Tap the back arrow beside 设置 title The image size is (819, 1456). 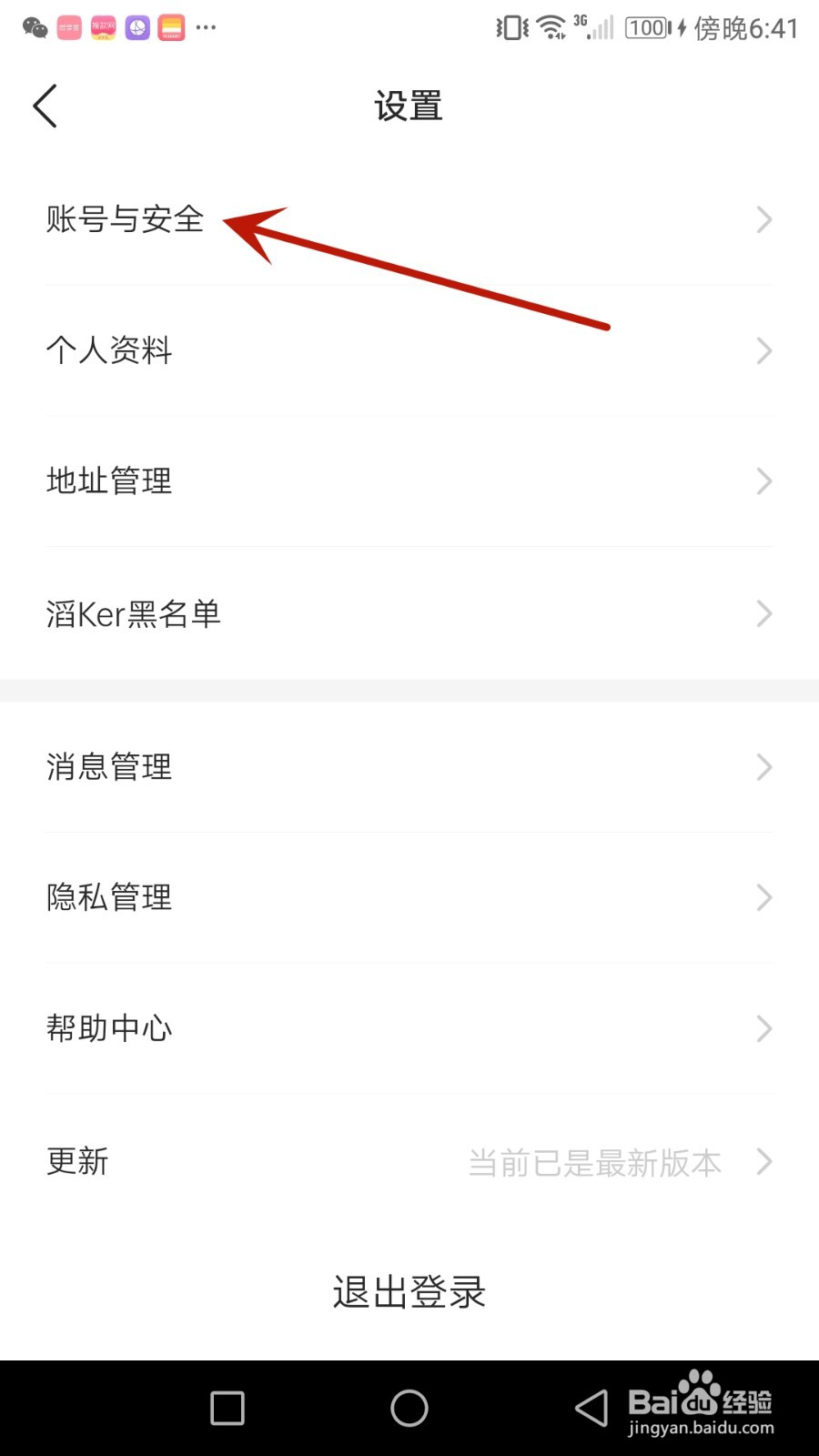coord(45,106)
